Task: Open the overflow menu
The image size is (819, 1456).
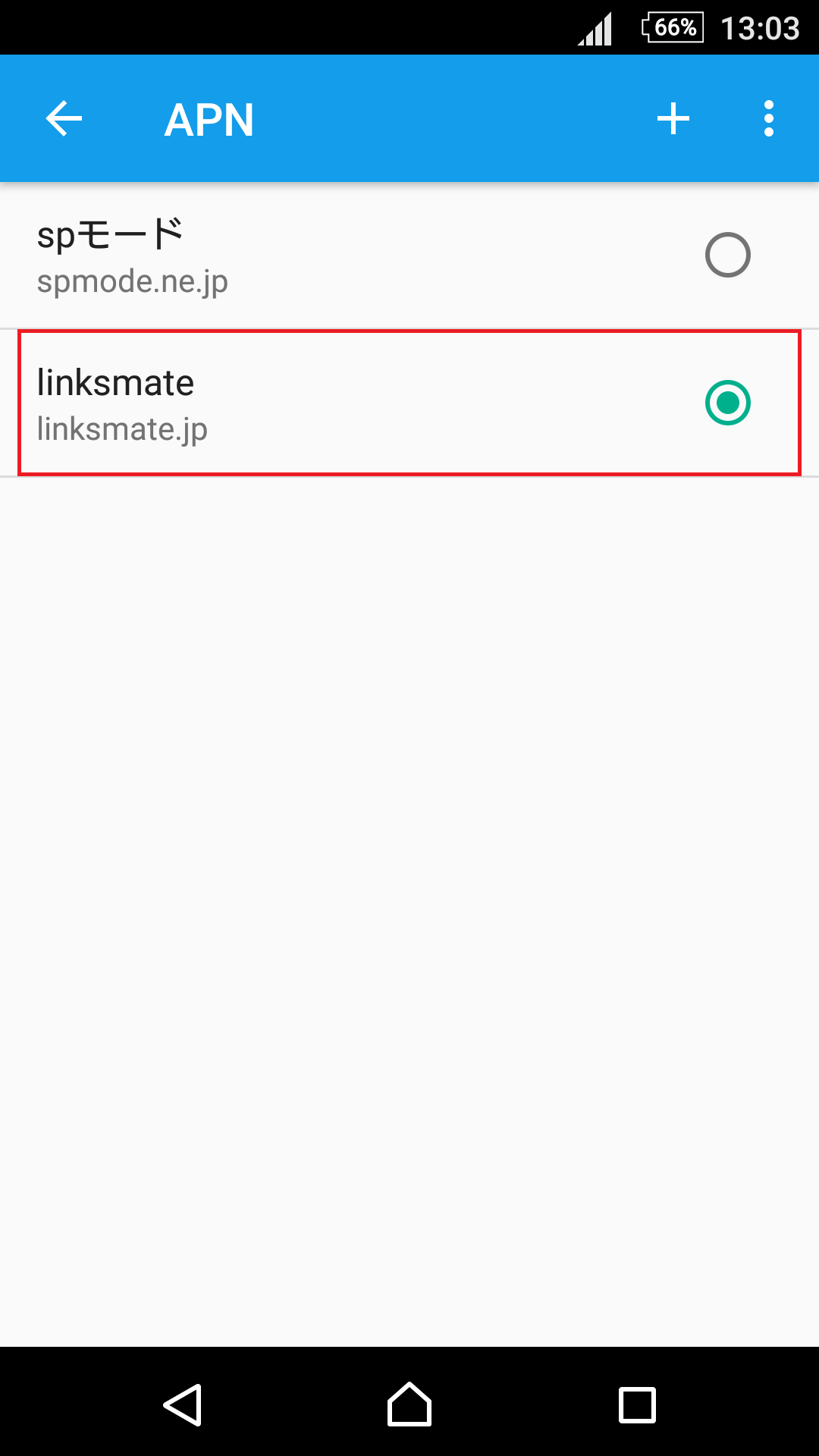Action: 768,119
